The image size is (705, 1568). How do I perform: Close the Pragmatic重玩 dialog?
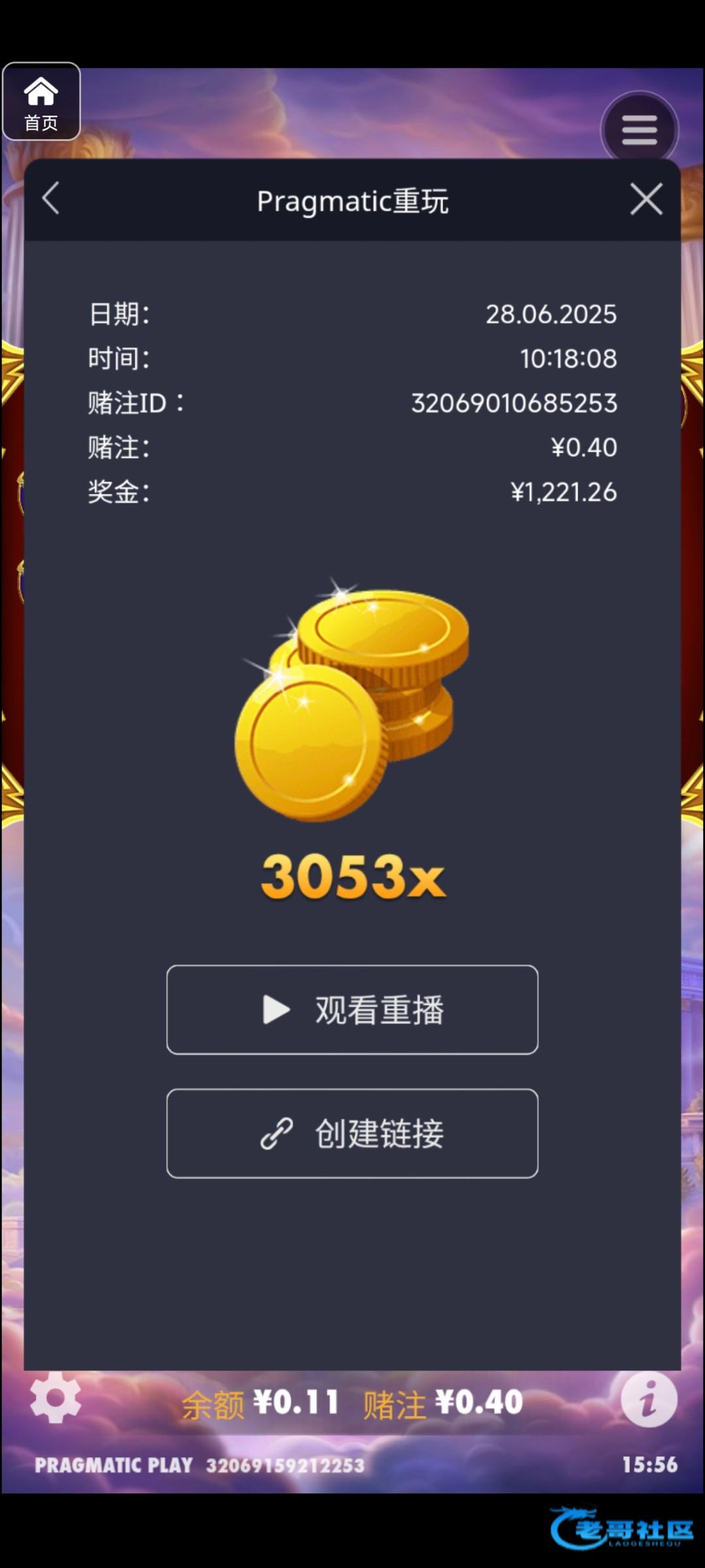point(646,199)
